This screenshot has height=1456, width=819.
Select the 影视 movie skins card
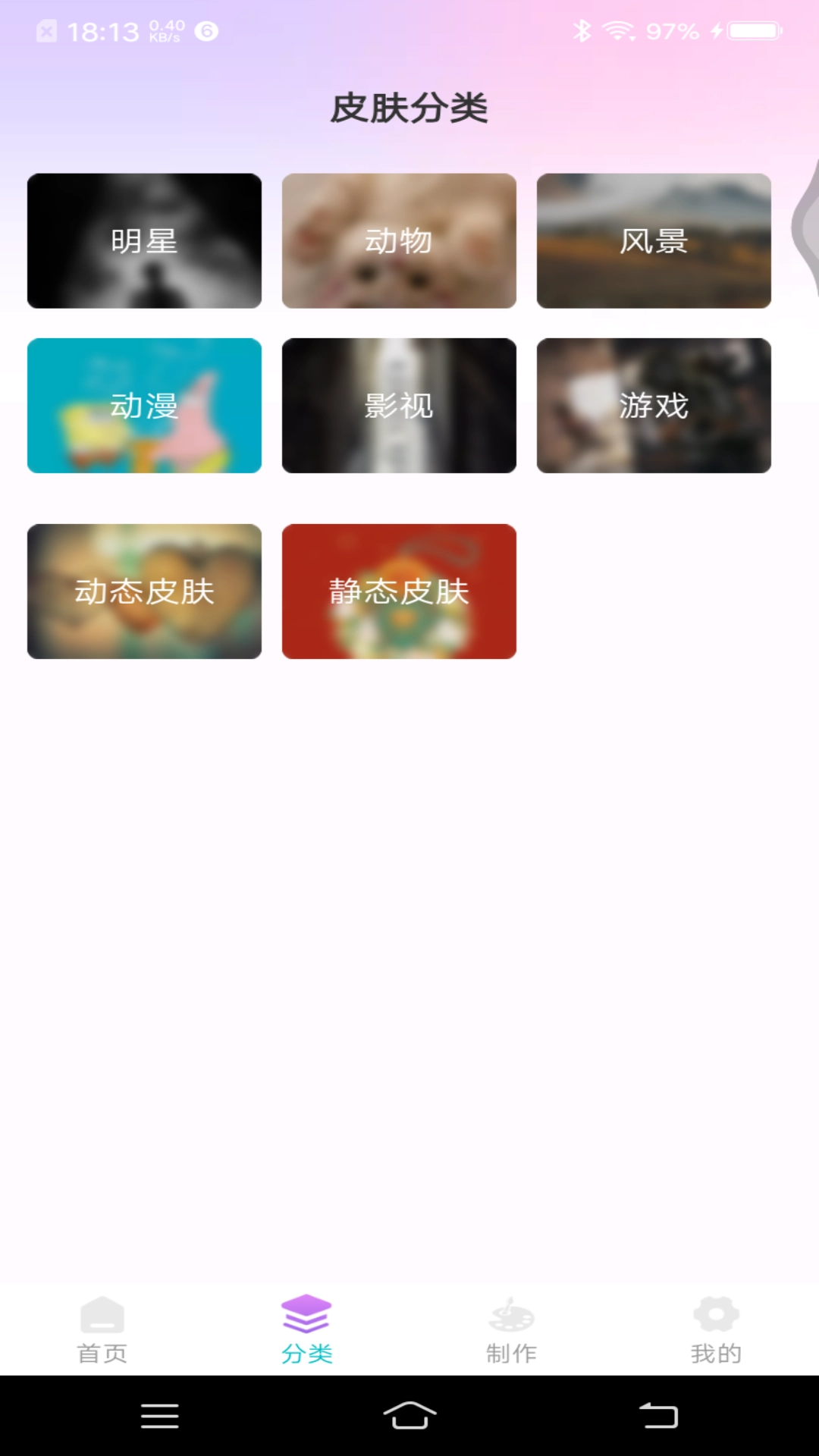pos(399,406)
